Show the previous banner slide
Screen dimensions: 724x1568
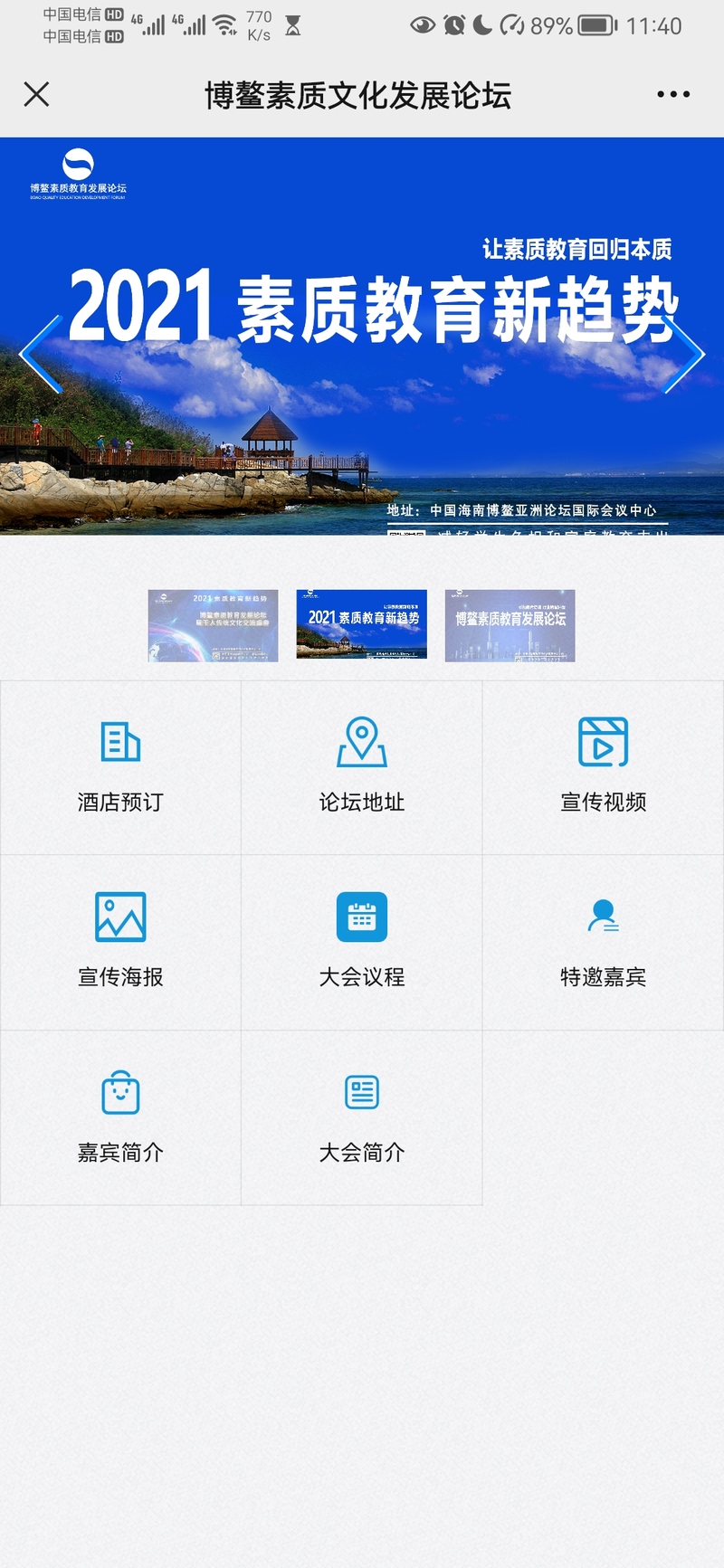pyautogui.click(x=41, y=354)
